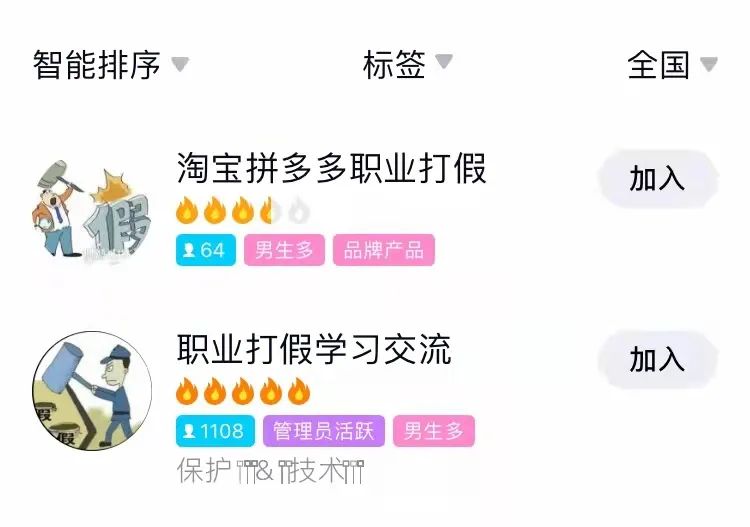Expand the 标签 filter dropdown
The width and height of the screenshot is (750, 527).
pos(407,65)
